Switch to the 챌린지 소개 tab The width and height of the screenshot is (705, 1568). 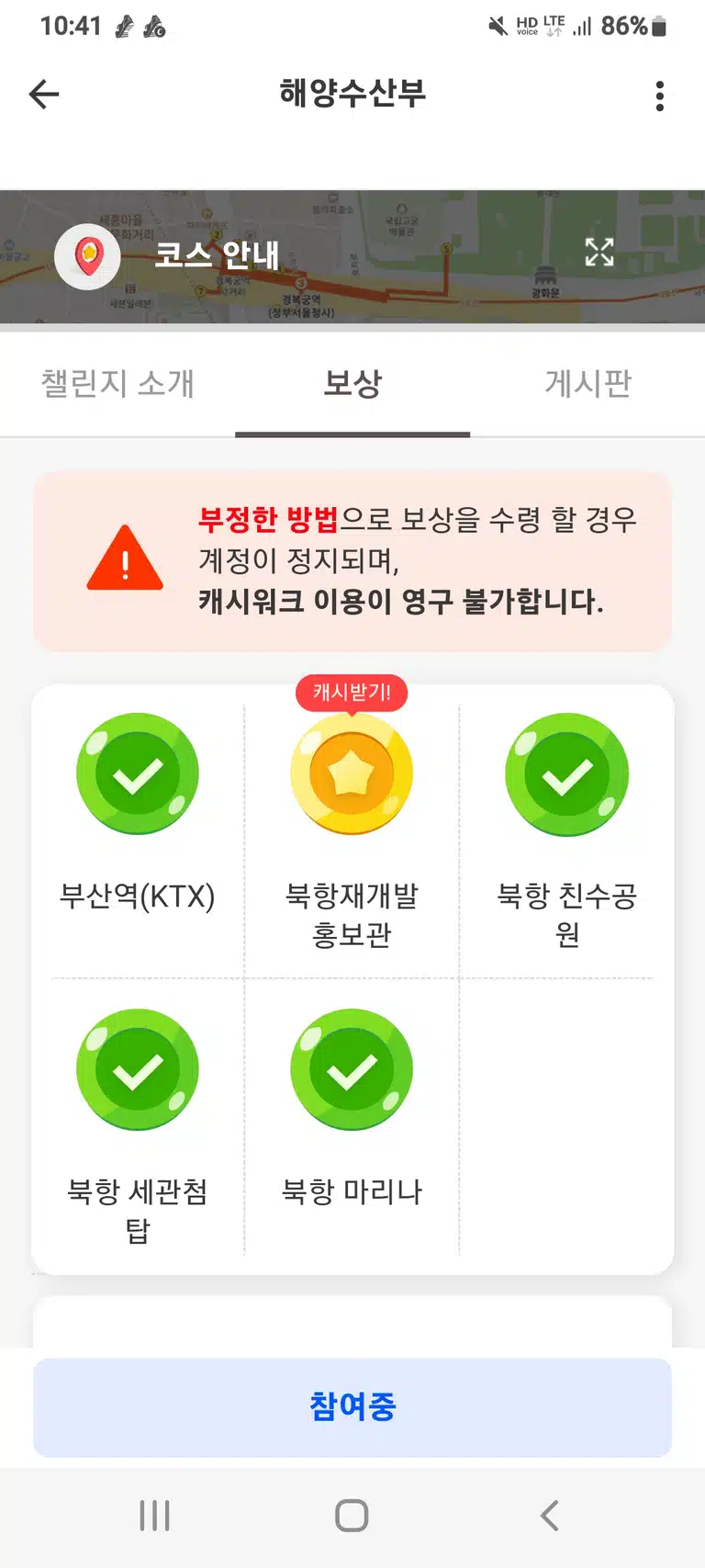[x=117, y=383]
